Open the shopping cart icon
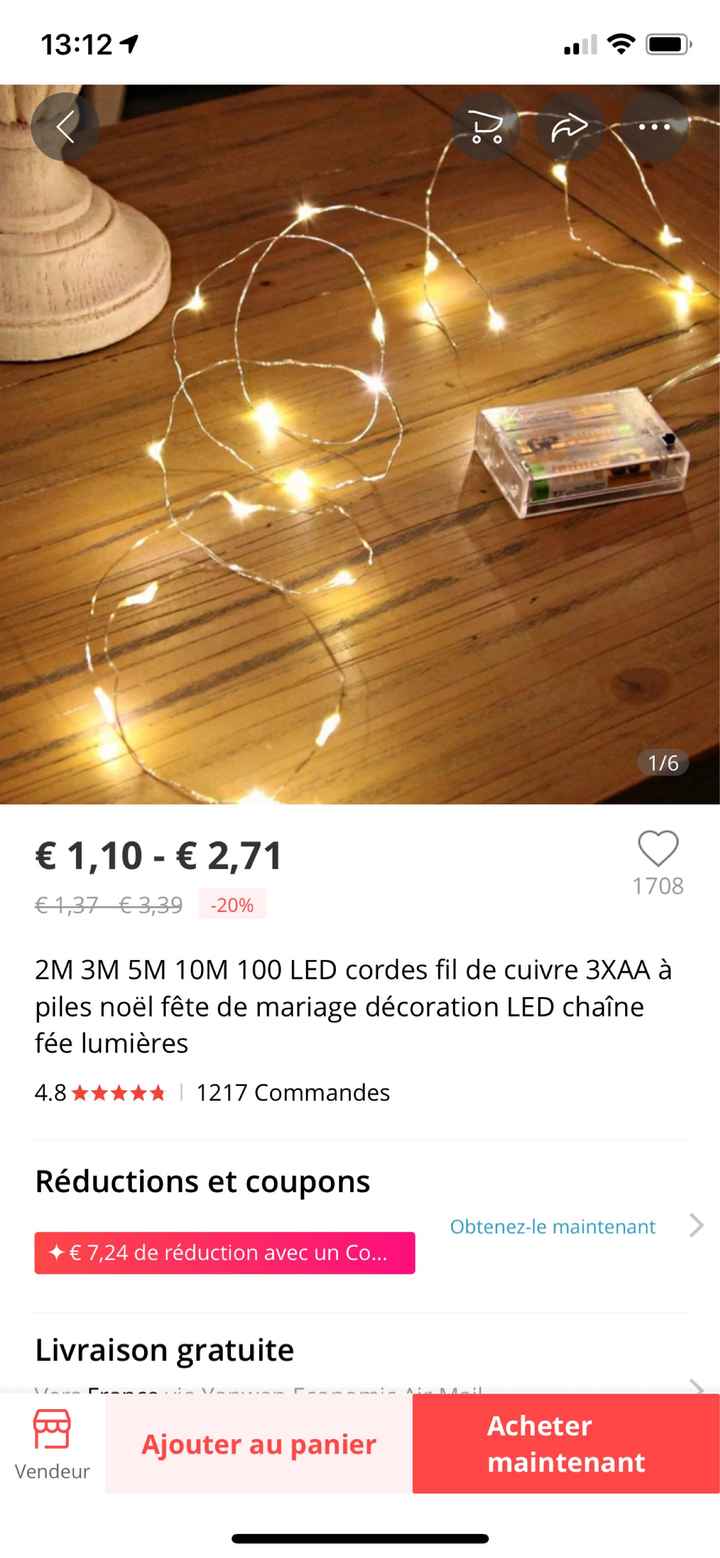 click(486, 127)
